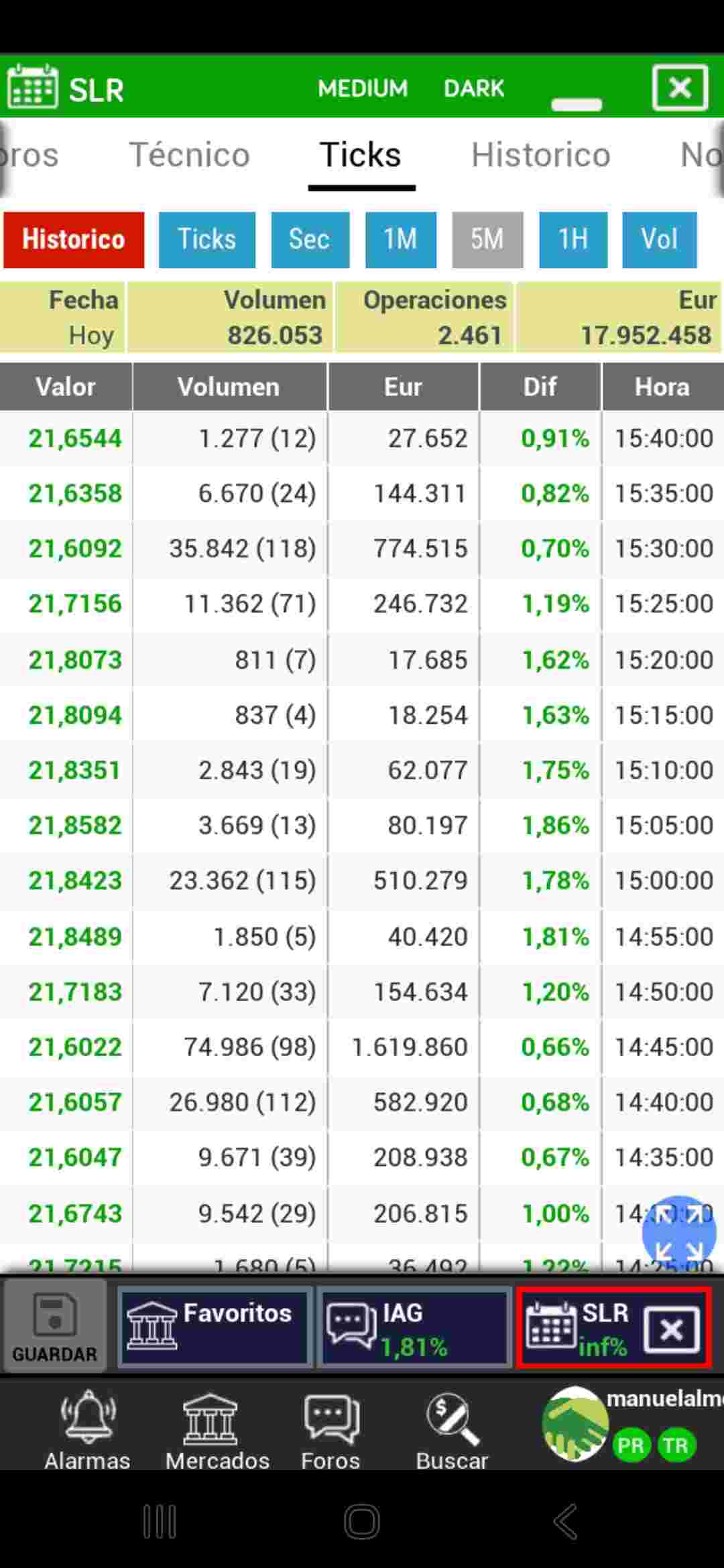Select the 1M interval
The width and height of the screenshot is (724, 1568).
point(400,239)
